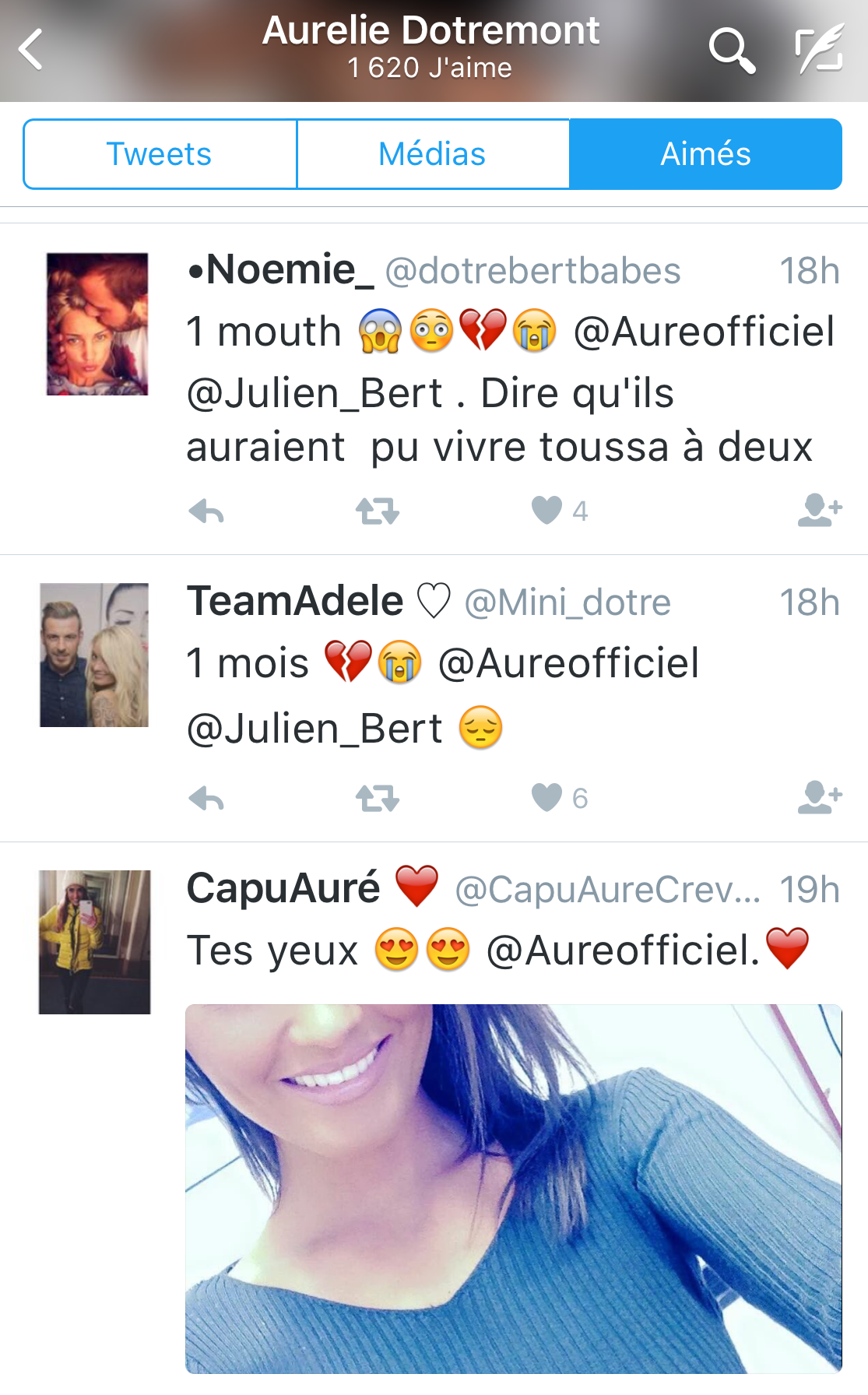This screenshot has width=868, height=1395.
Task: Retweet TeamAdele's 1 mois tweet
Action: tap(378, 799)
